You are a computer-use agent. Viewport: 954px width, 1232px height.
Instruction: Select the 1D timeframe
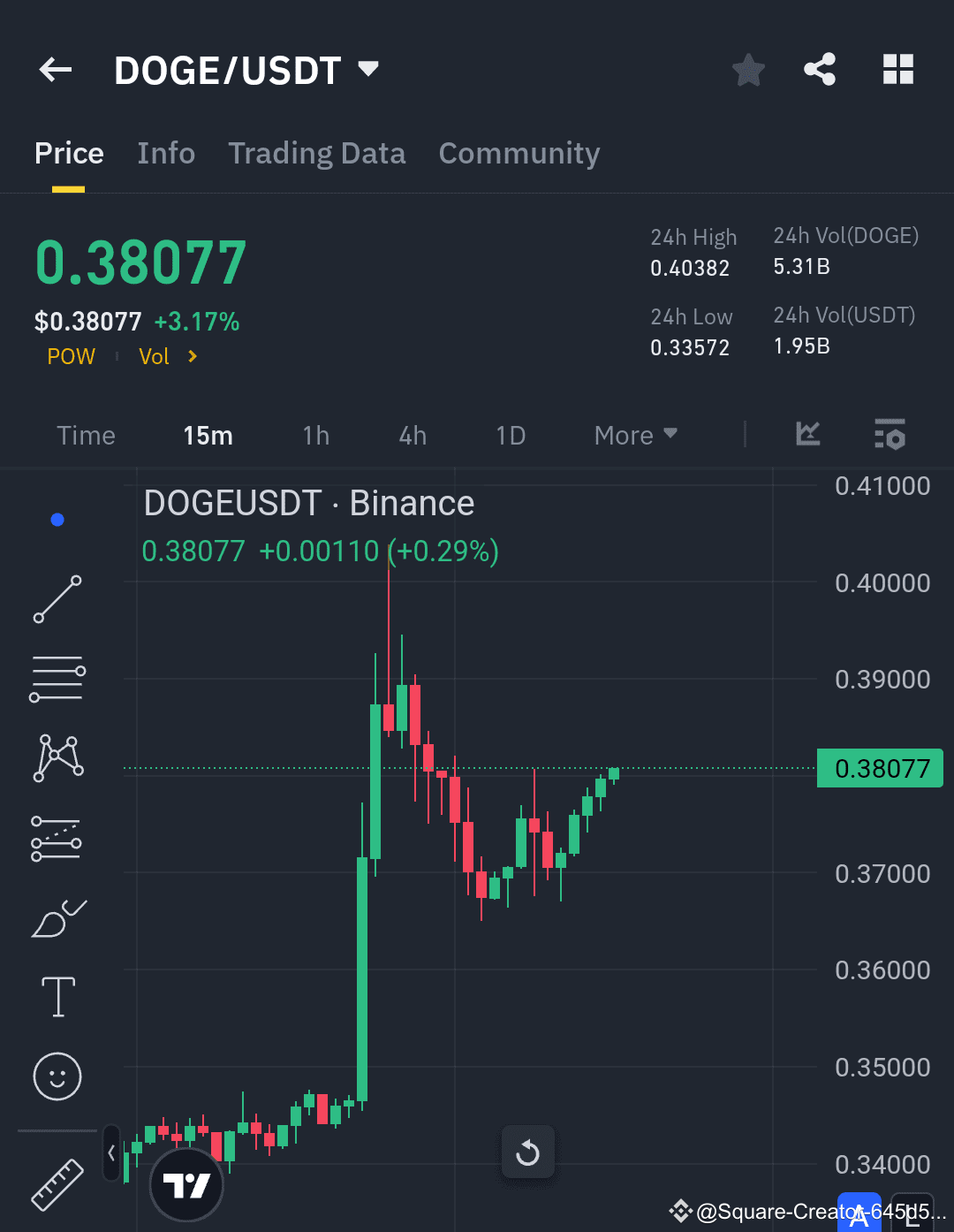pos(511,435)
